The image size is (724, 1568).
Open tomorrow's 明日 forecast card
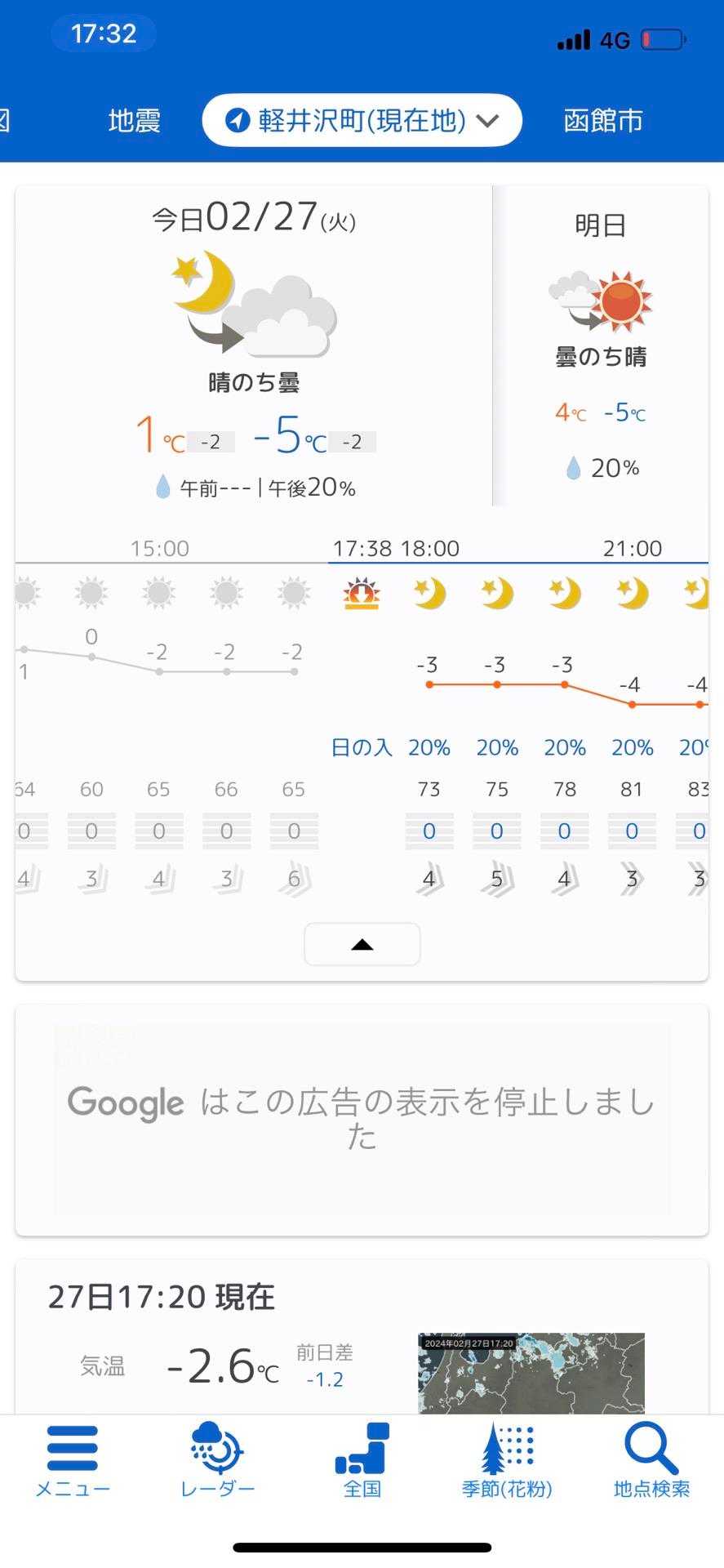(601, 347)
